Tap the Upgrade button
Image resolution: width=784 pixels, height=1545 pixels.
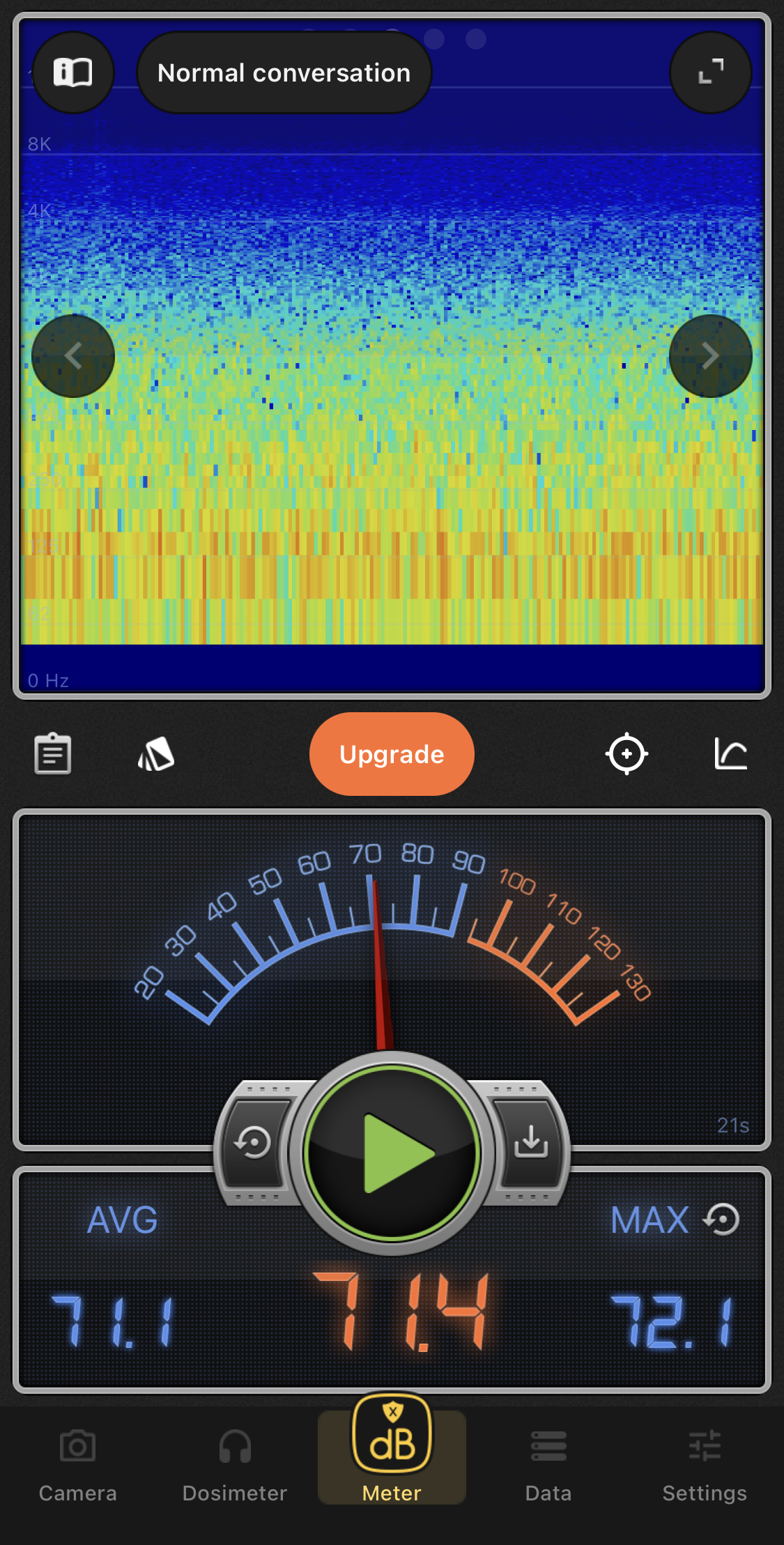coord(392,754)
